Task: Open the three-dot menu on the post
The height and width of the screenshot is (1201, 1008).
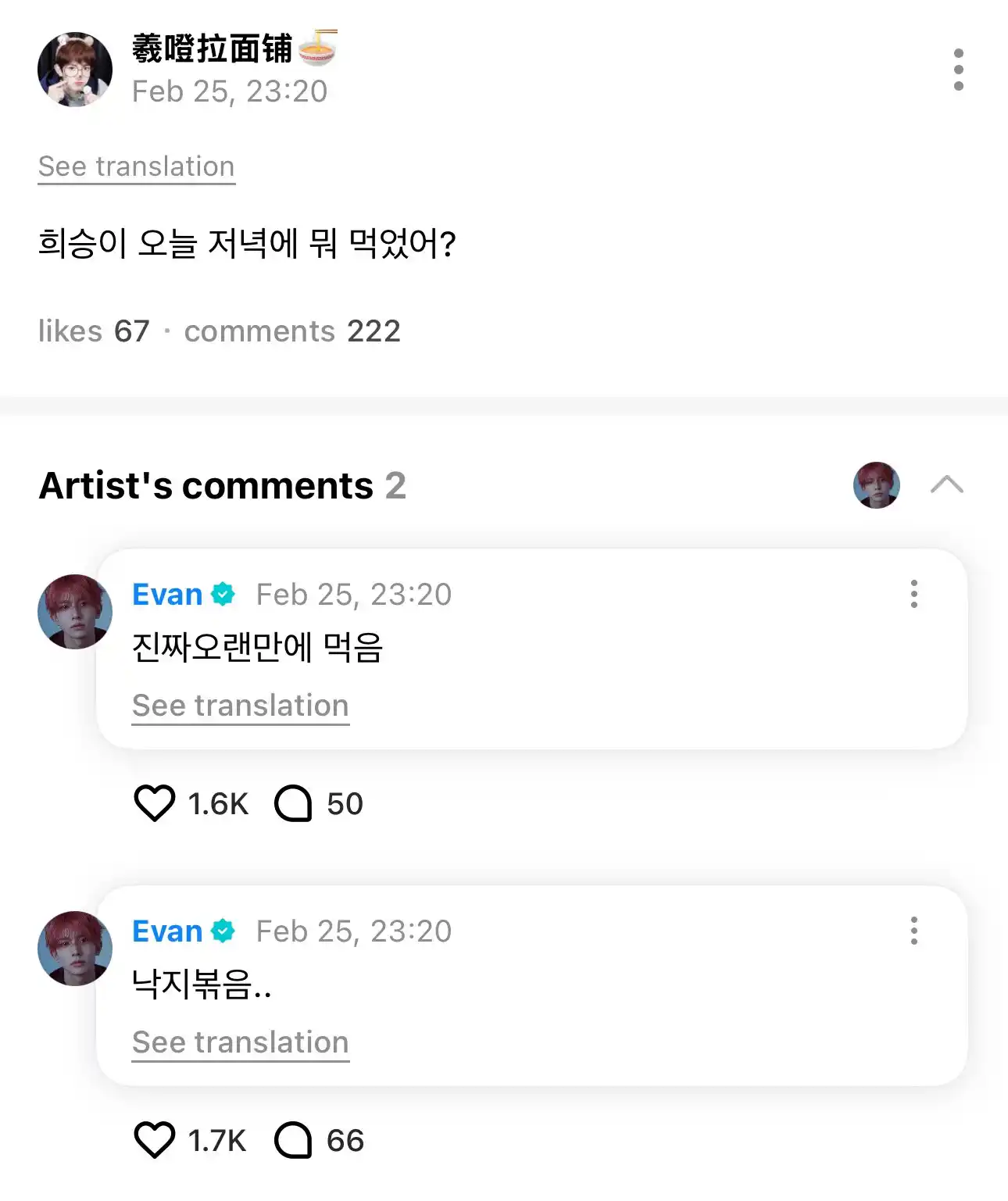Action: (x=959, y=68)
